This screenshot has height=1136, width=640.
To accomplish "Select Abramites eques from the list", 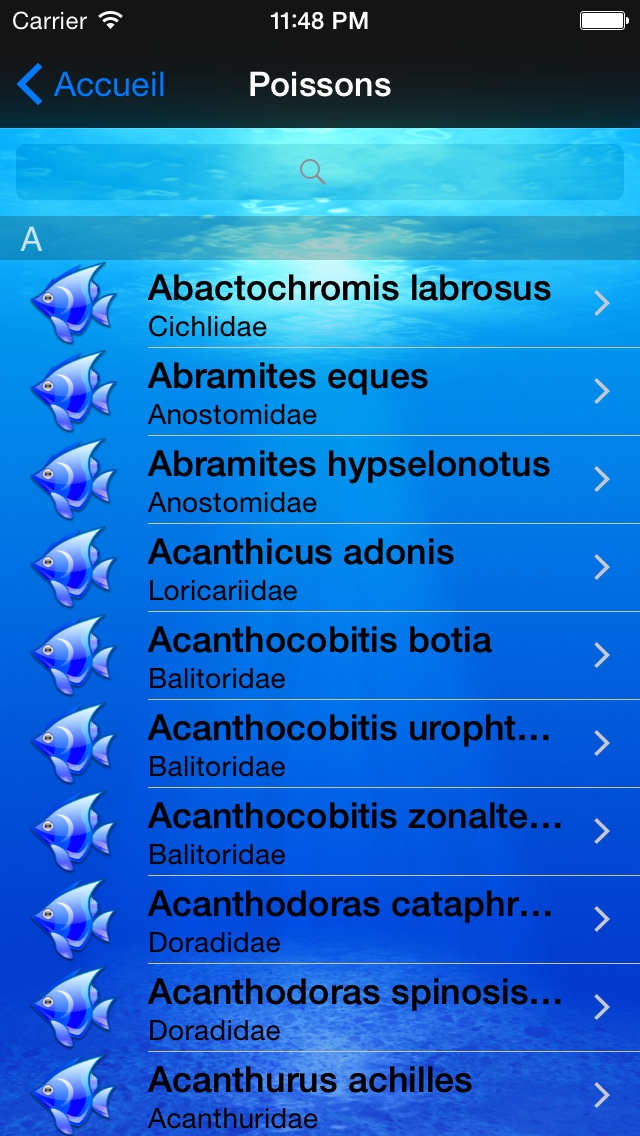I will (348, 392).
